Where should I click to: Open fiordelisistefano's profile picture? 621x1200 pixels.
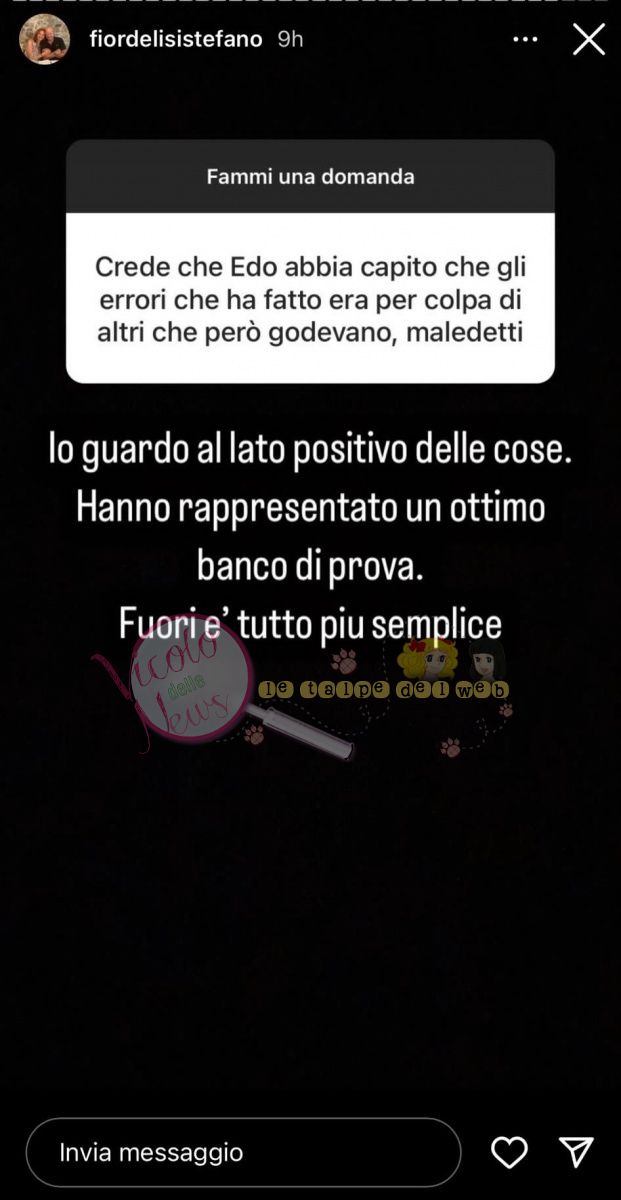[x=45, y=40]
